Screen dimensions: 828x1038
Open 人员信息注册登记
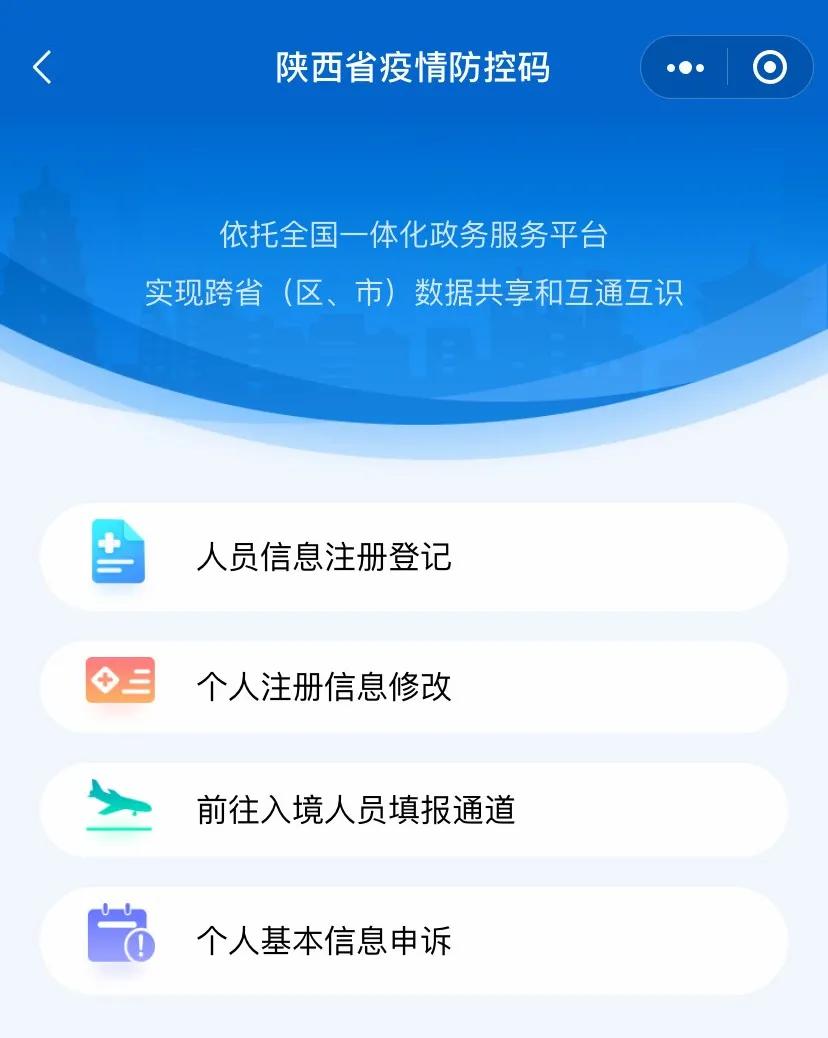[x=414, y=557]
